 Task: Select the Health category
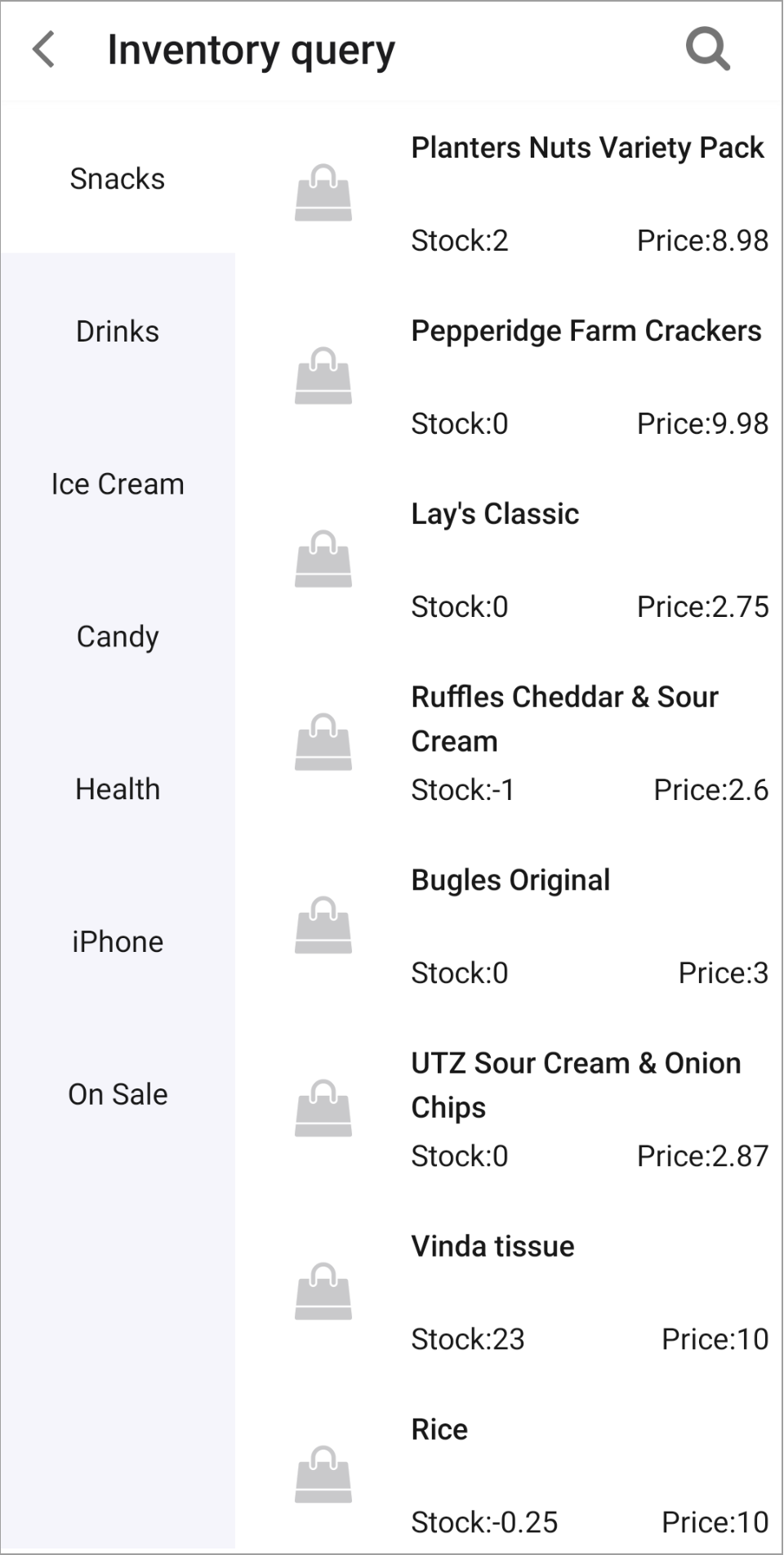click(118, 789)
